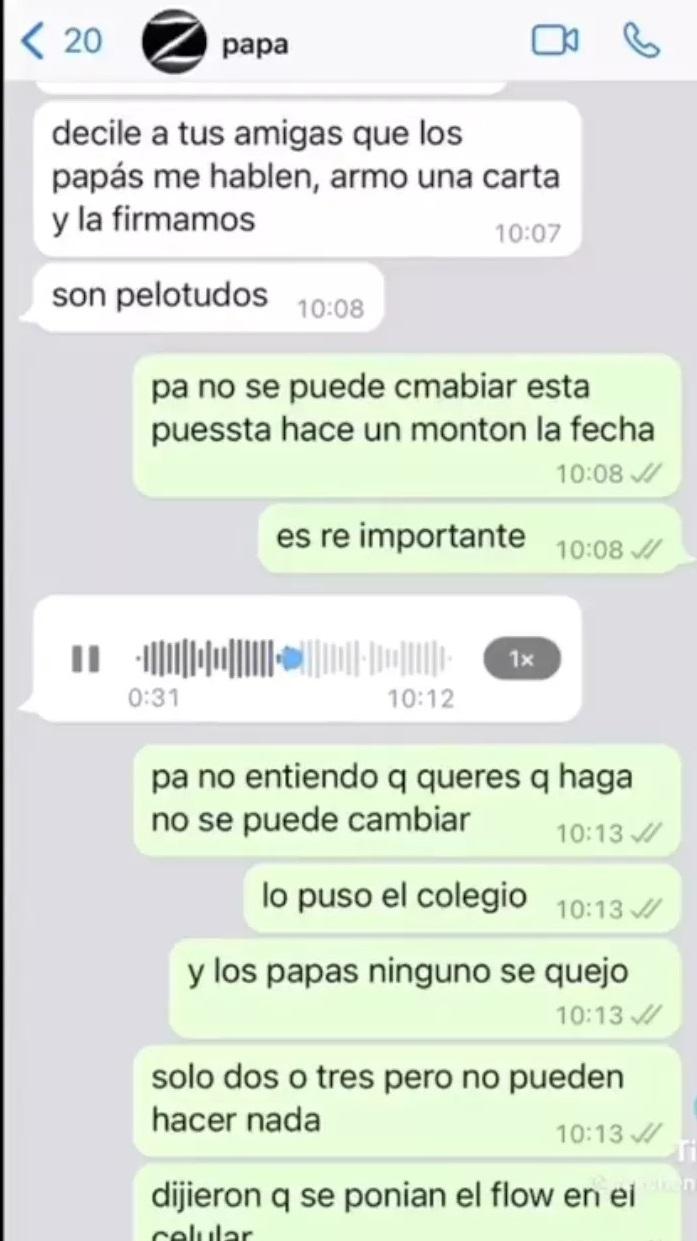Image resolution: width=697 pixels, height=1241 pixels.
Task: Go back to the chats list
Action: 60,41
